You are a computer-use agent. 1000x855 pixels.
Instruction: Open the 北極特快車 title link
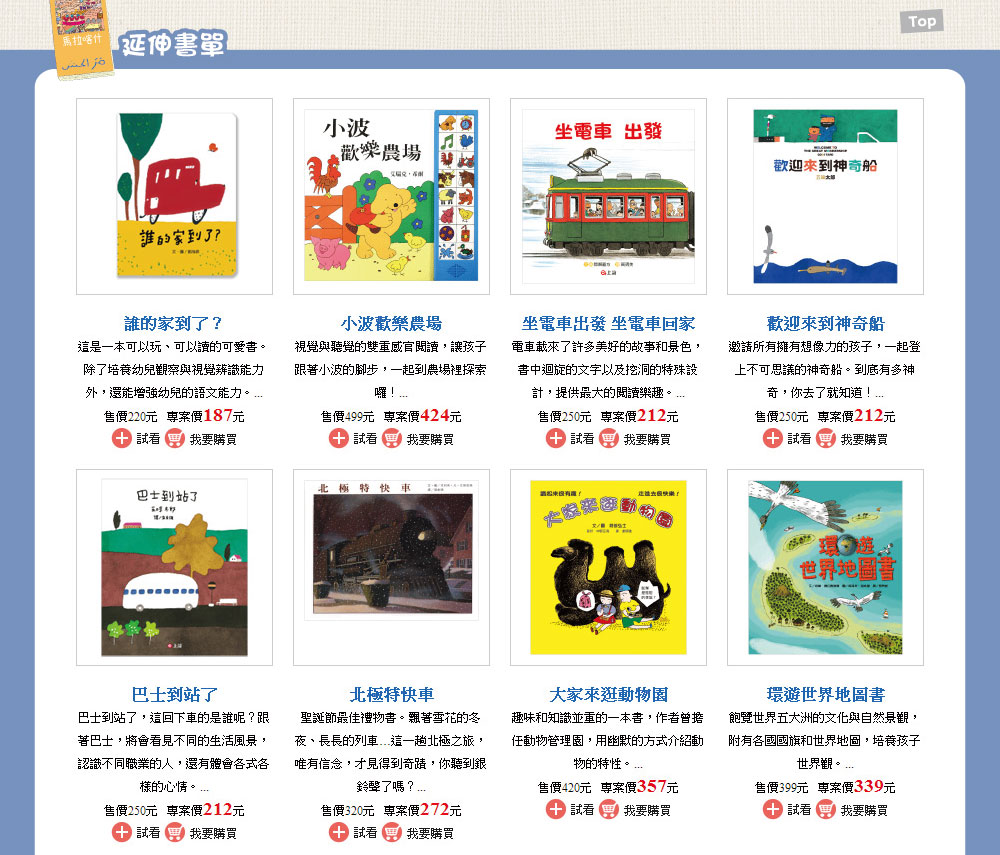click(x=391, y=694)
